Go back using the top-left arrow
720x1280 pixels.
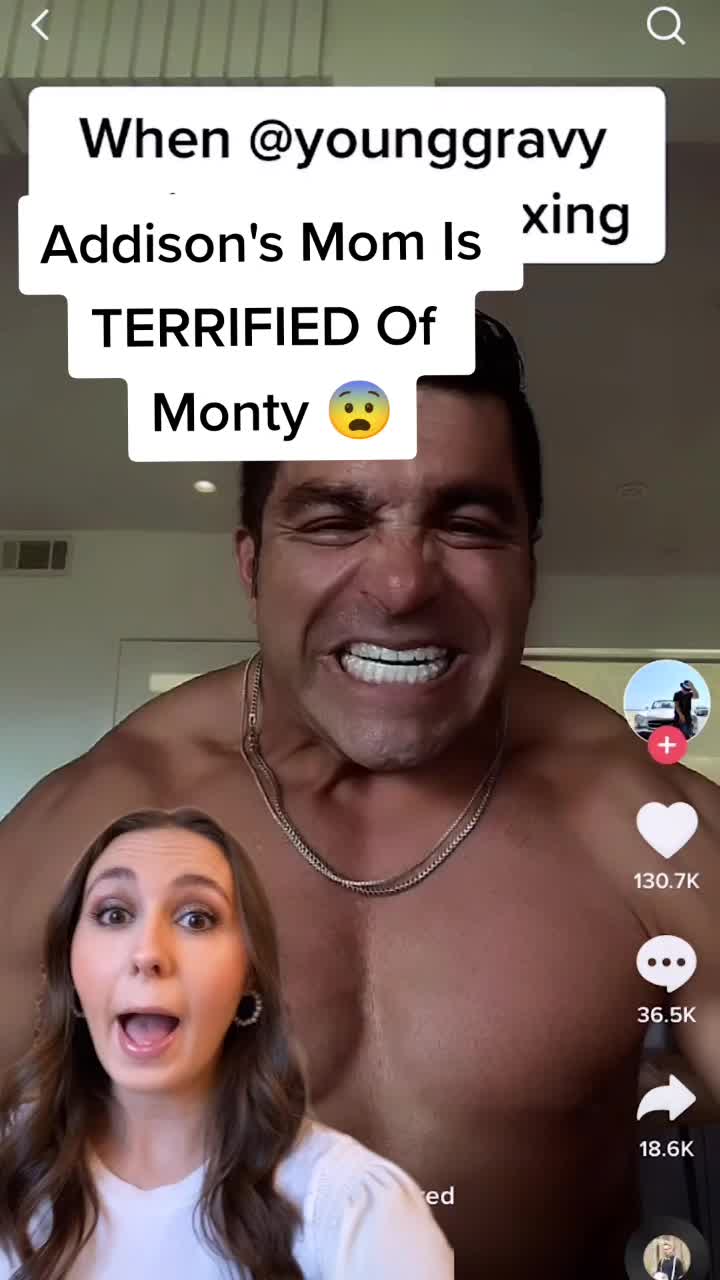(x=40, y=26)
